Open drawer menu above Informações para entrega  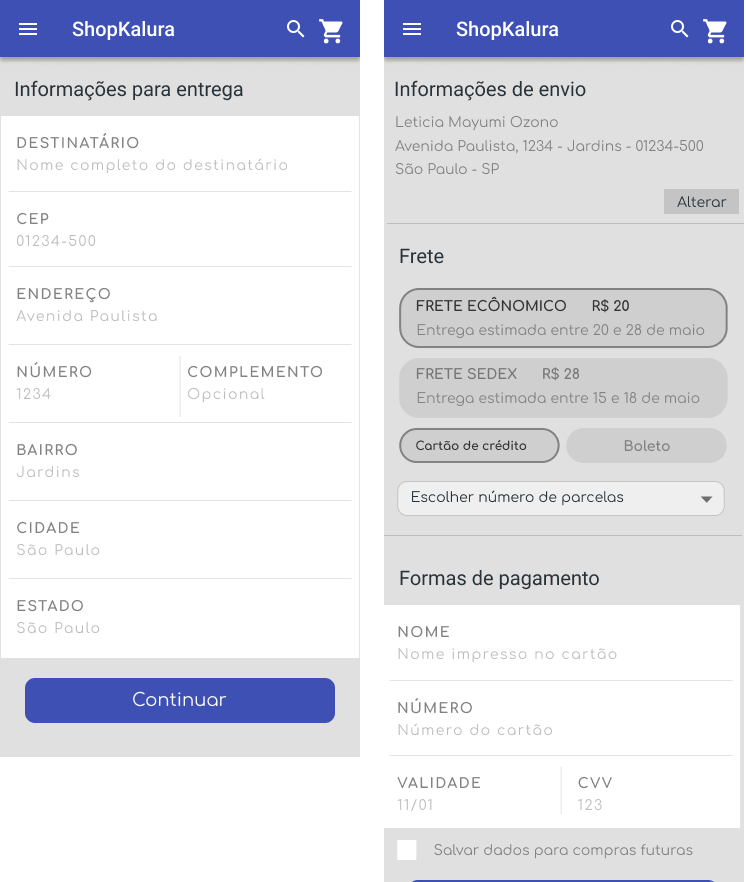tap(28, 29)
